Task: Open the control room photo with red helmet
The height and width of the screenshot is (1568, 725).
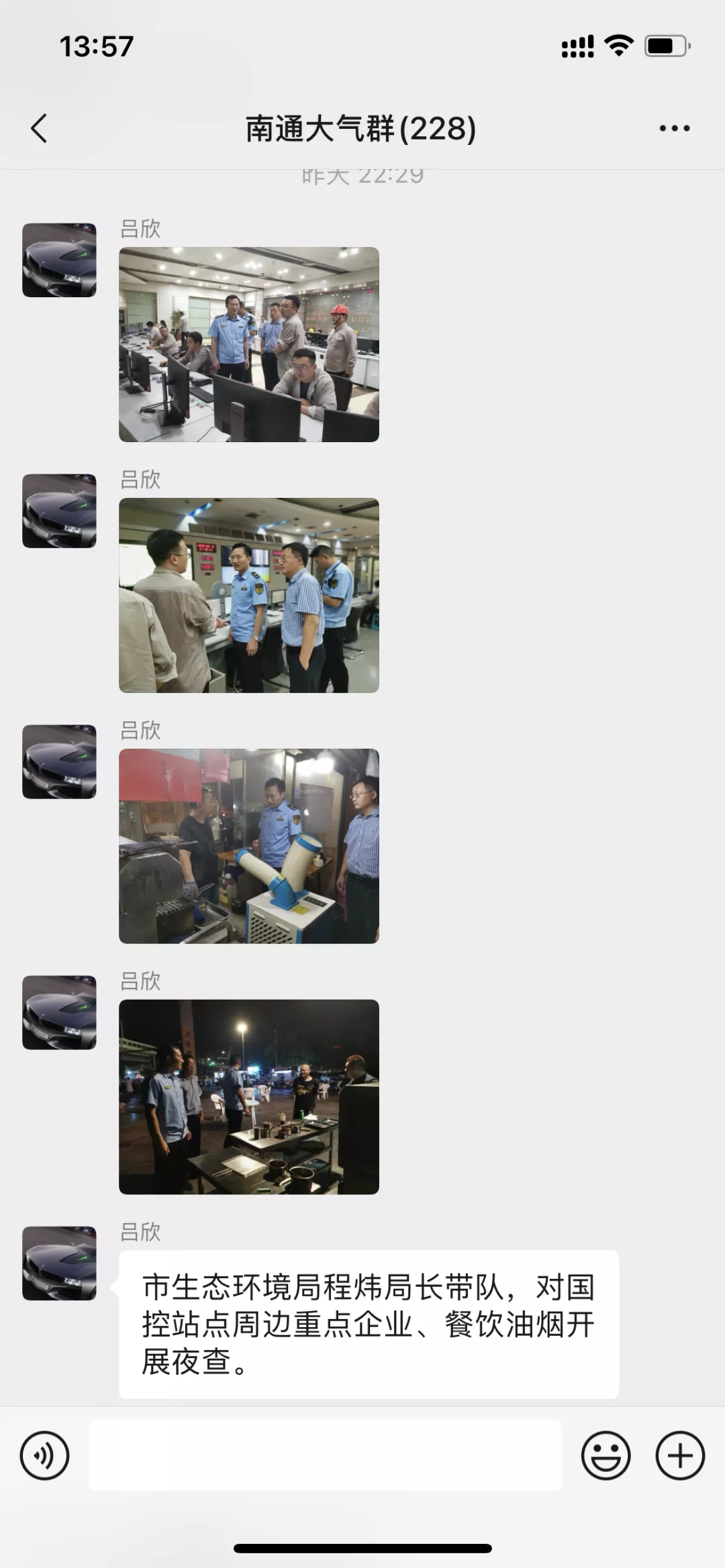Action: click(249, 344)
